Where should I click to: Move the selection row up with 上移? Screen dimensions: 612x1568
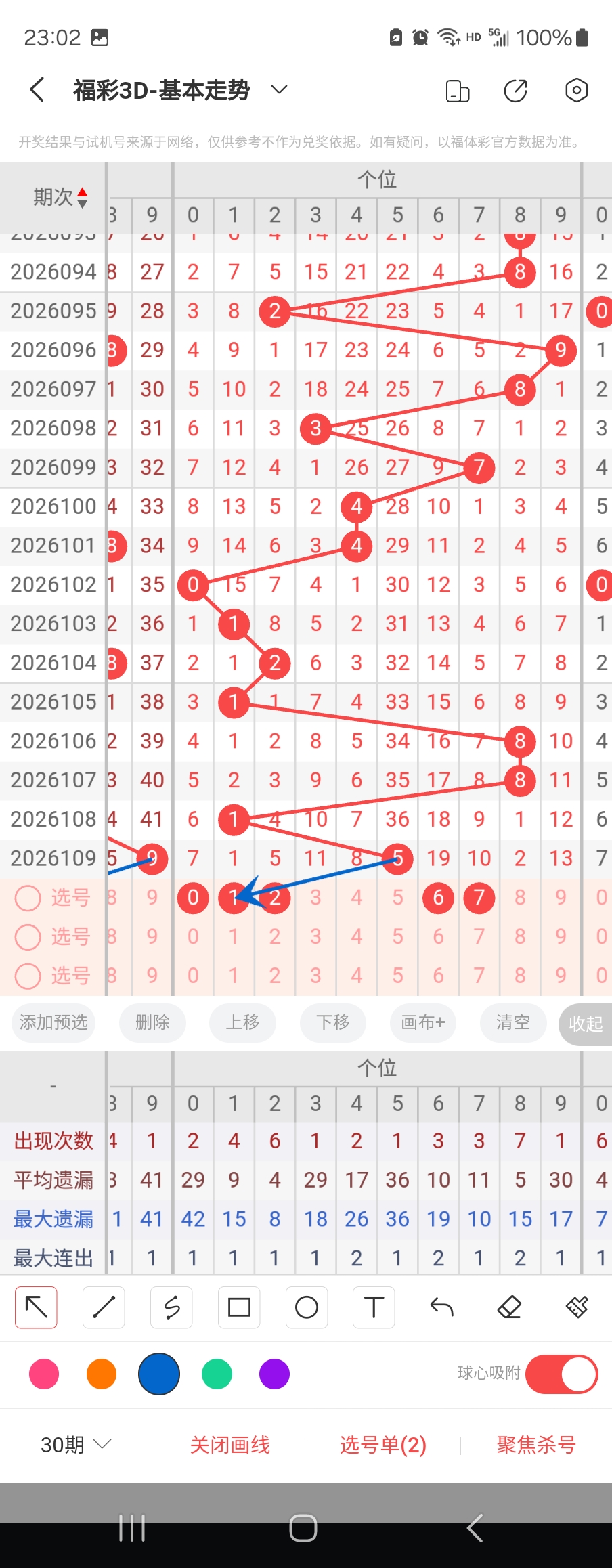[242, 1022]
